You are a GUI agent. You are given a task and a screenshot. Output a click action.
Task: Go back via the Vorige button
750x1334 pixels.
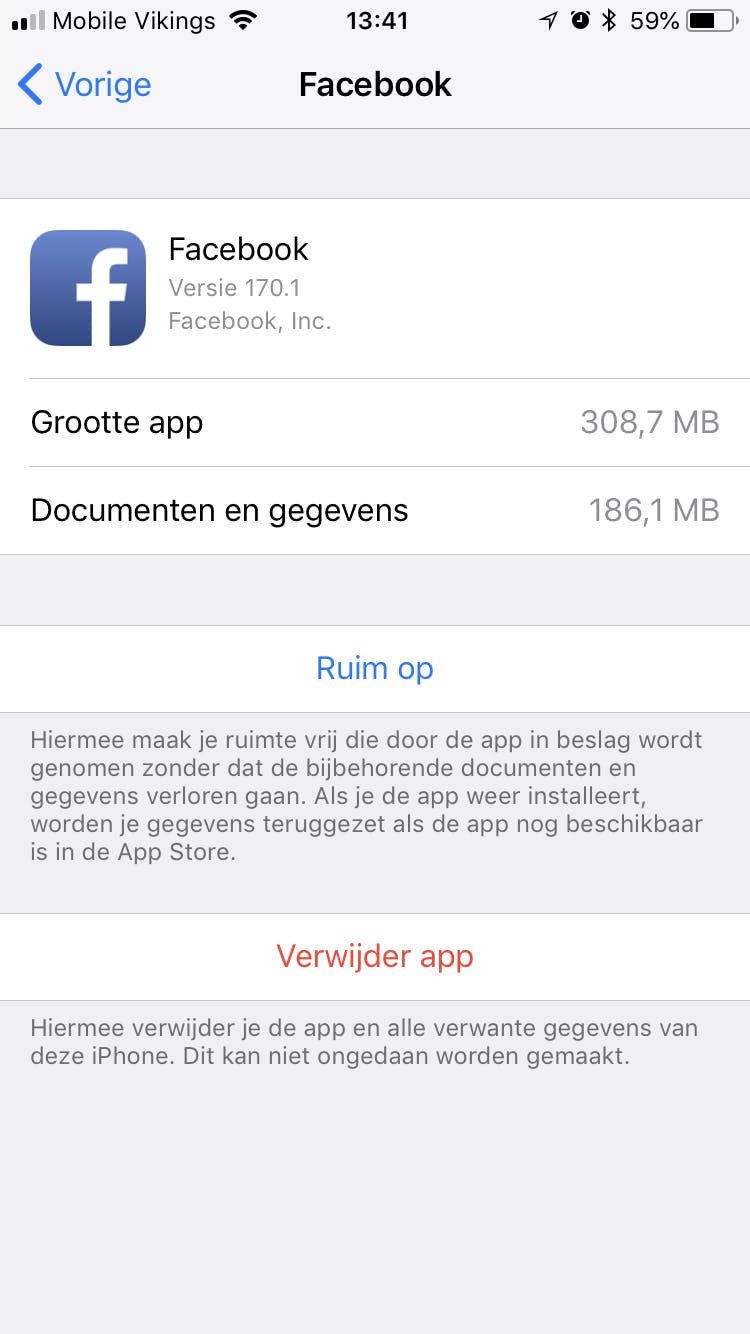coord(86,85)
